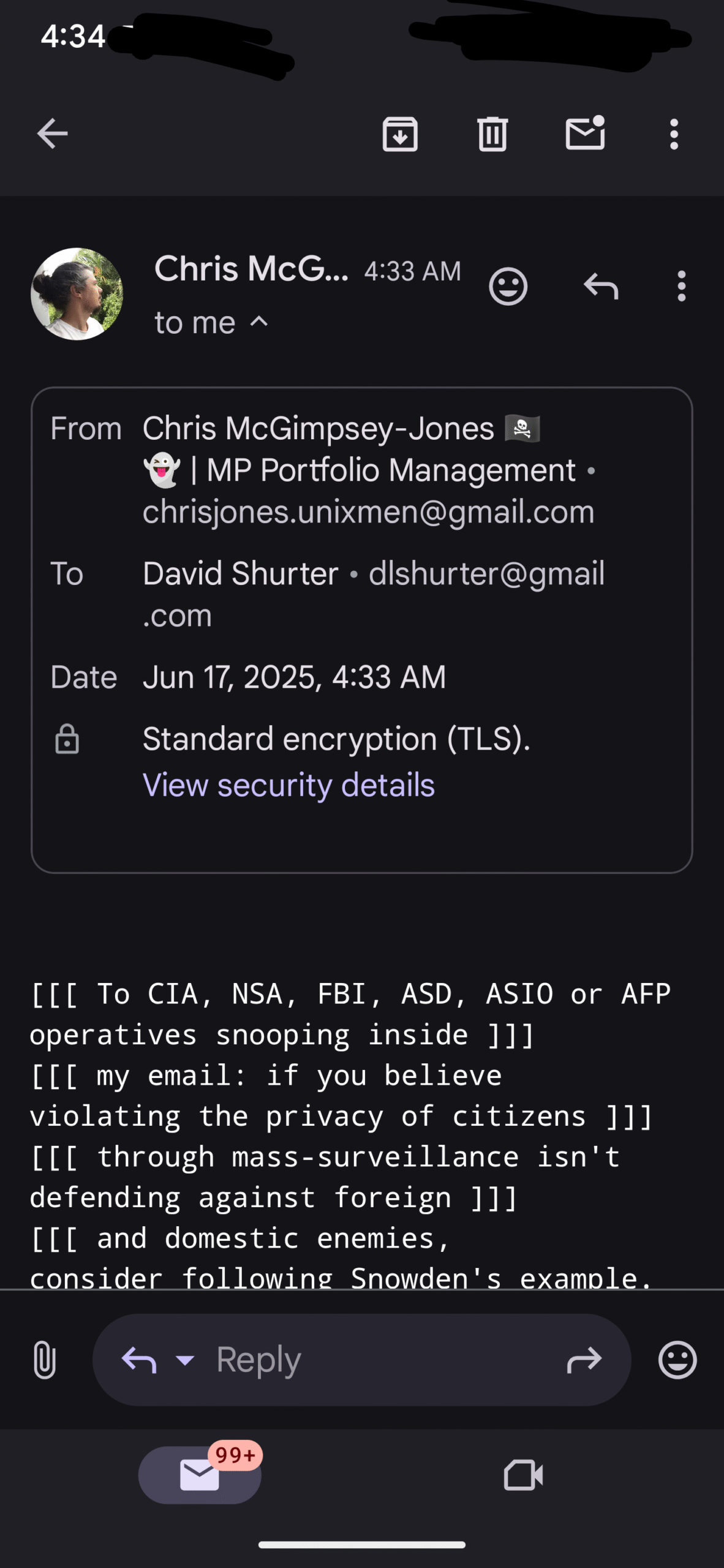Collapse the 'to me' recipient details

tap(211, 322)
